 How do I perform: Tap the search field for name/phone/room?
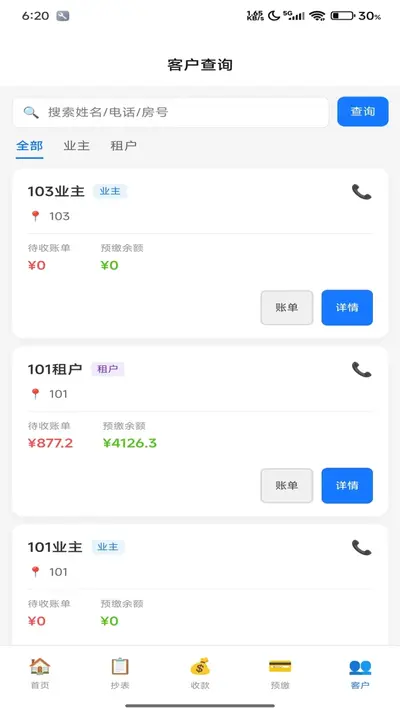(171, 112)
